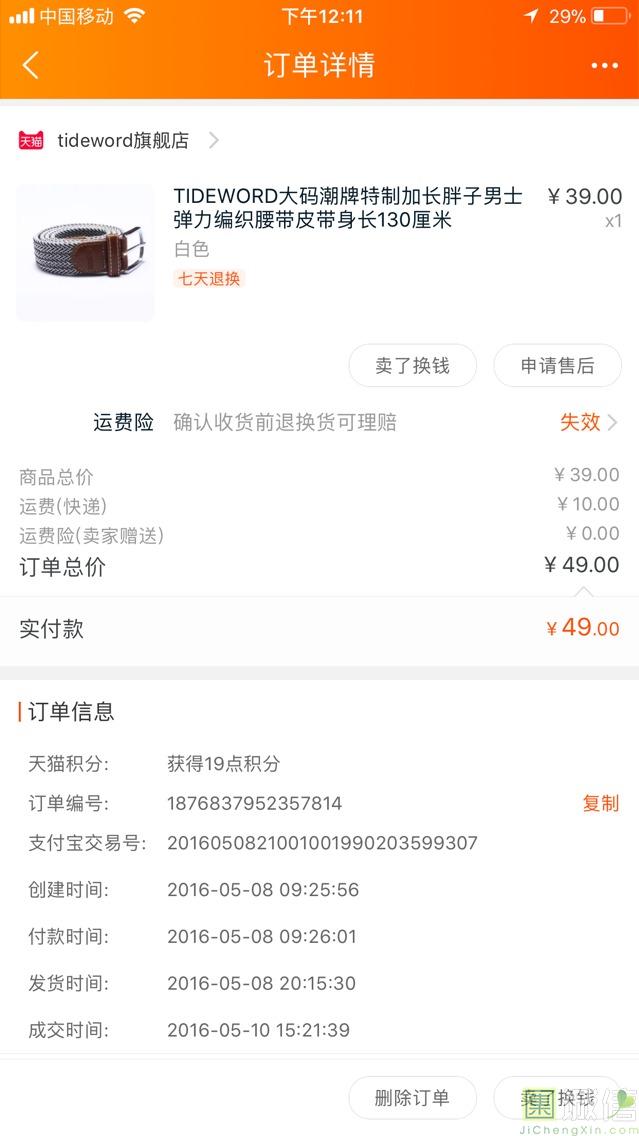639x1136 pixels.
Task: Open the tideword旗舰店 store page
Action: pos(123,141)
